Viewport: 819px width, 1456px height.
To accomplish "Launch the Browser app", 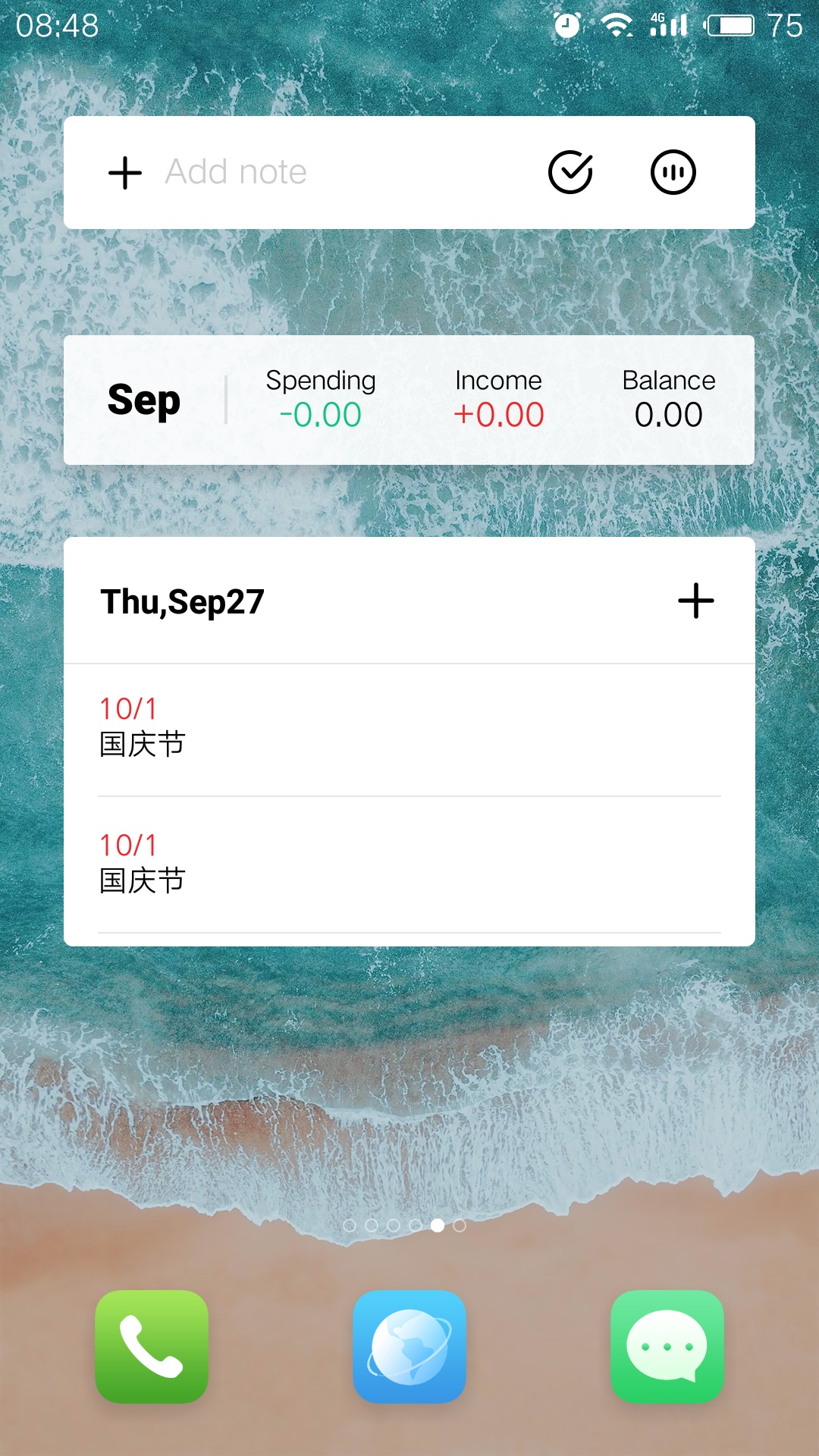I will [409, 1347].
